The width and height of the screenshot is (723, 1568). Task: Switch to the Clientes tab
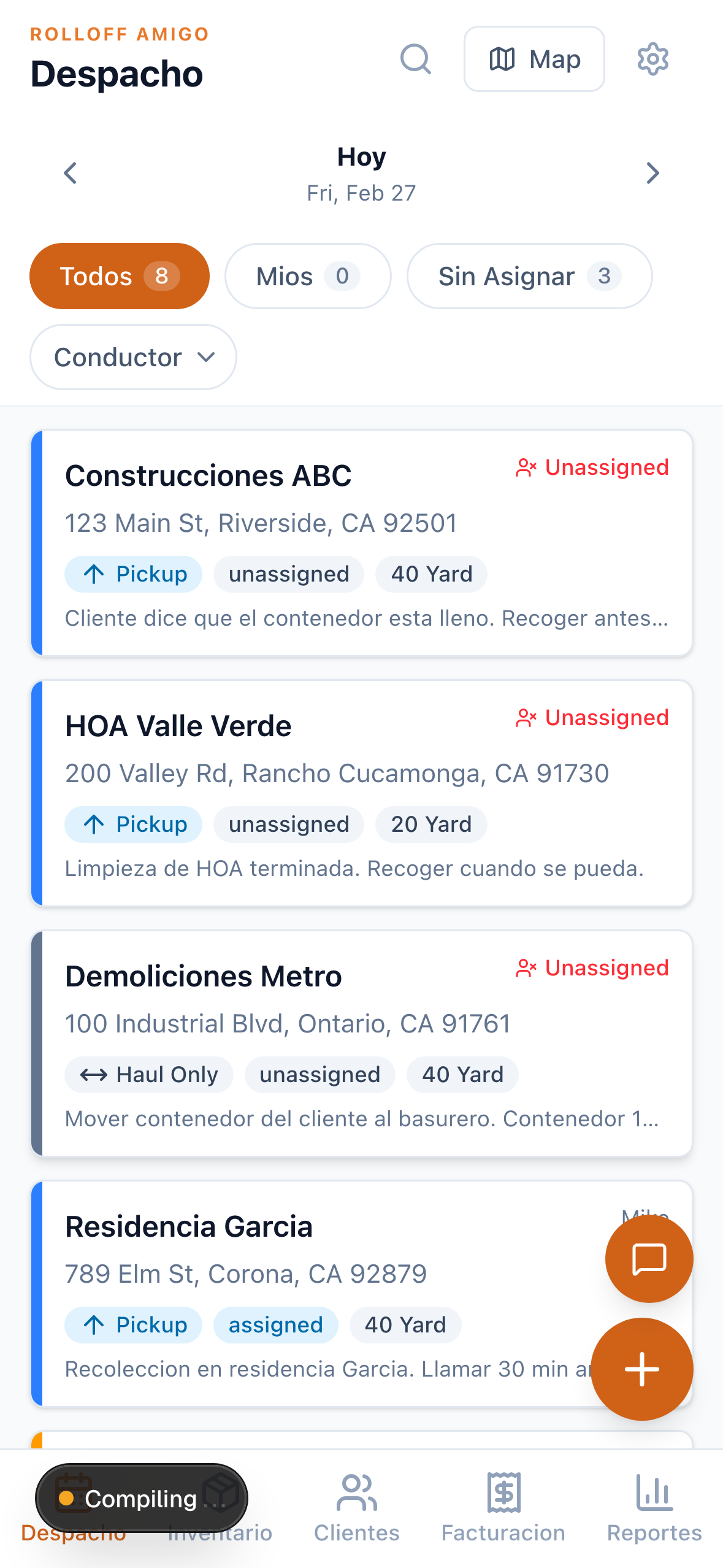coord(357,1508)
